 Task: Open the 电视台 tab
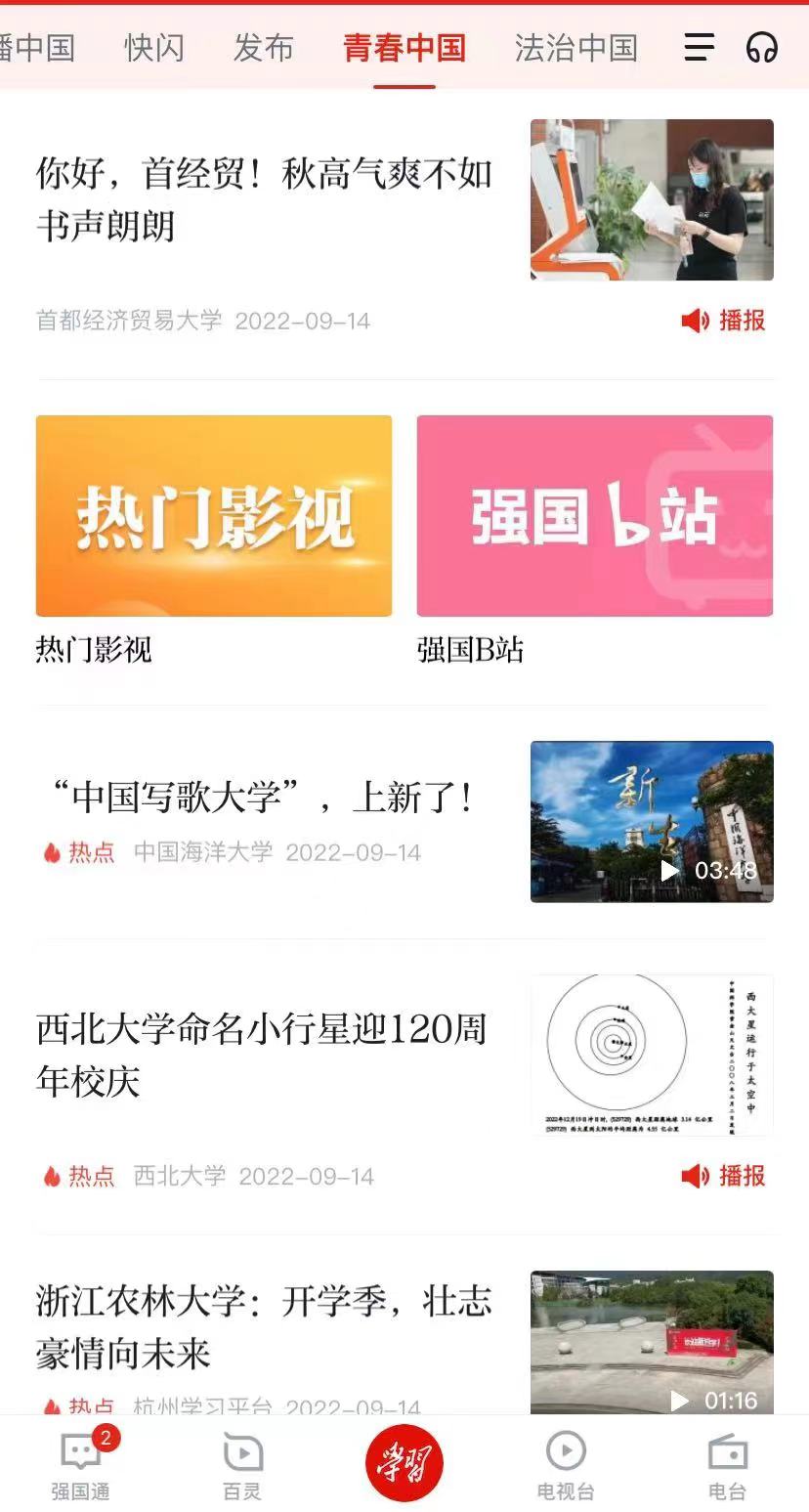pos(566,1464)
